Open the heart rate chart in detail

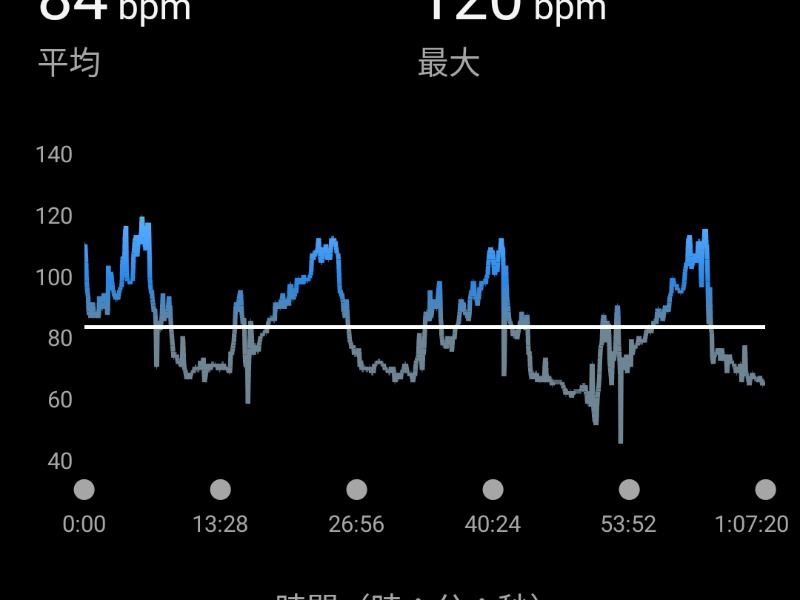click(424, 320)
